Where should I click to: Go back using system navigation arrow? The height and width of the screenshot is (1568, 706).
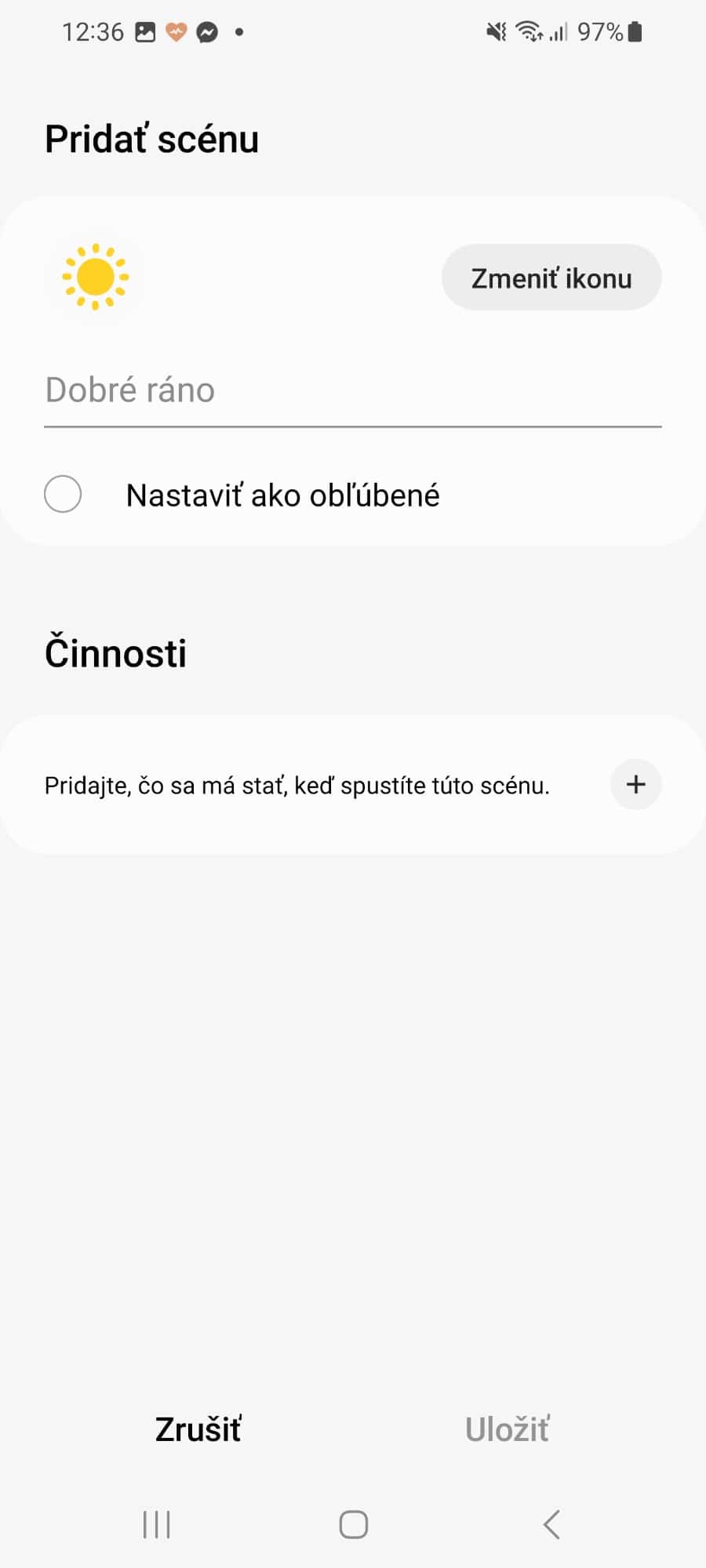coord(551,1525)
